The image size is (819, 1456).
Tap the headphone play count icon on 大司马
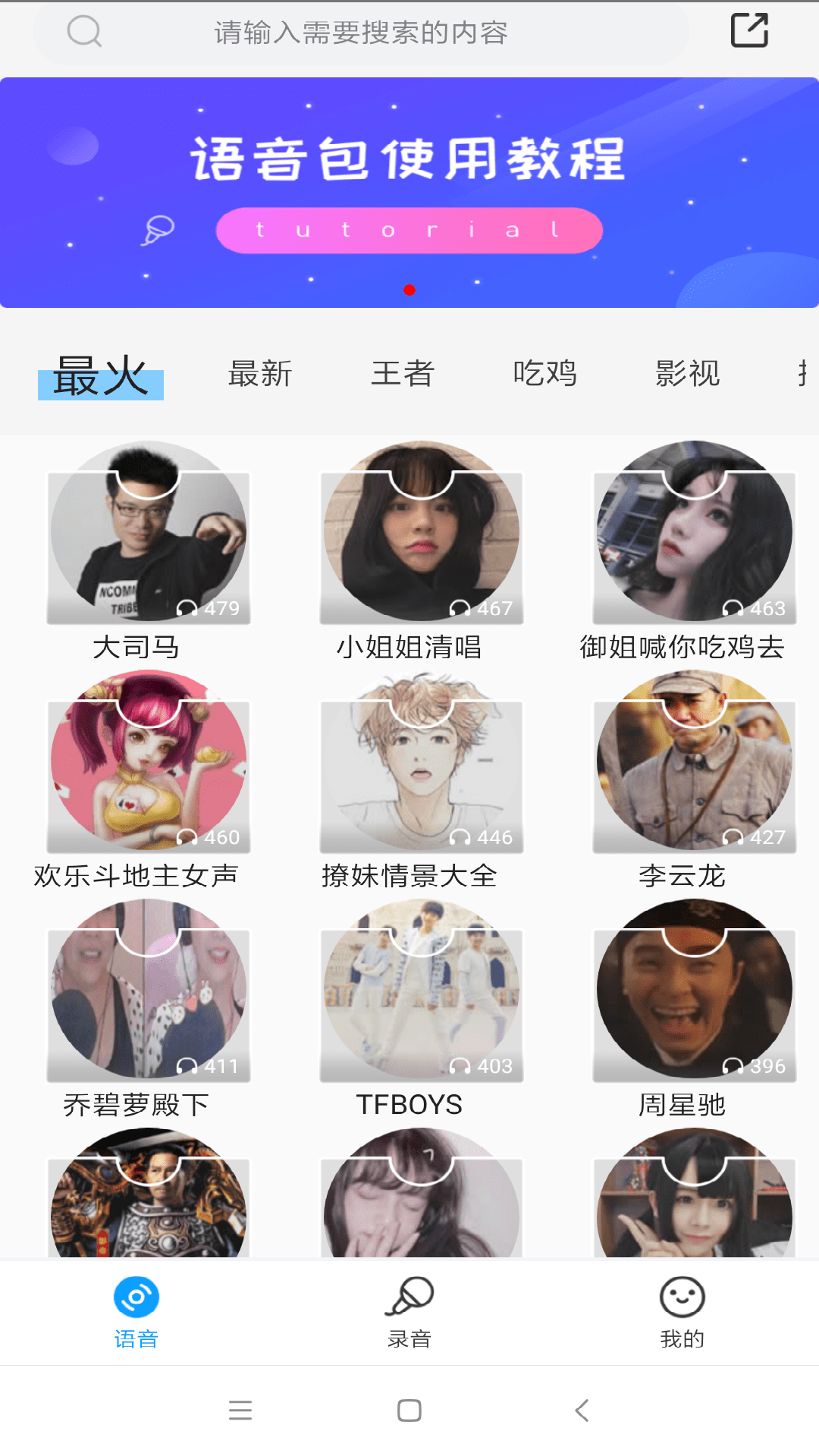coord(190,607)
